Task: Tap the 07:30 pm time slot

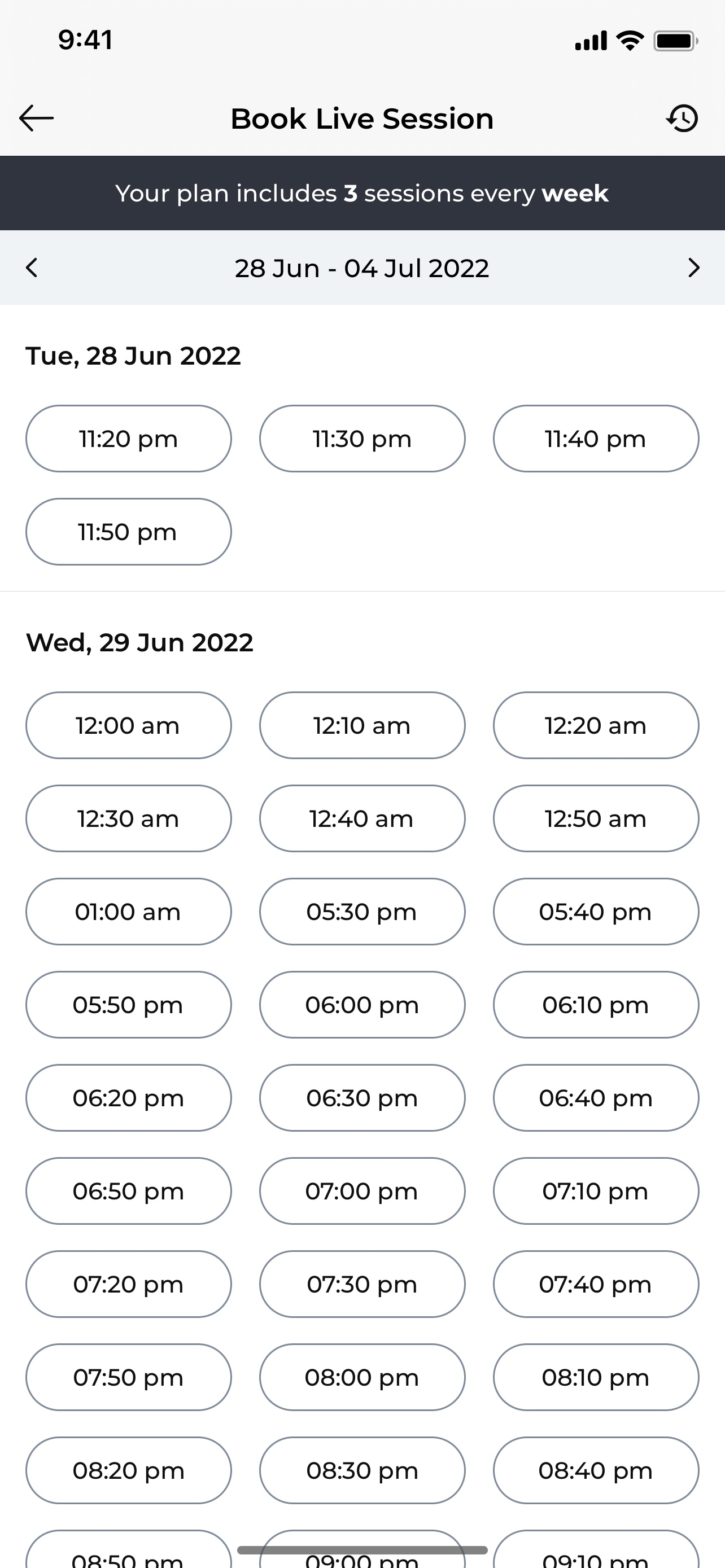Action: pos(362,1284)
